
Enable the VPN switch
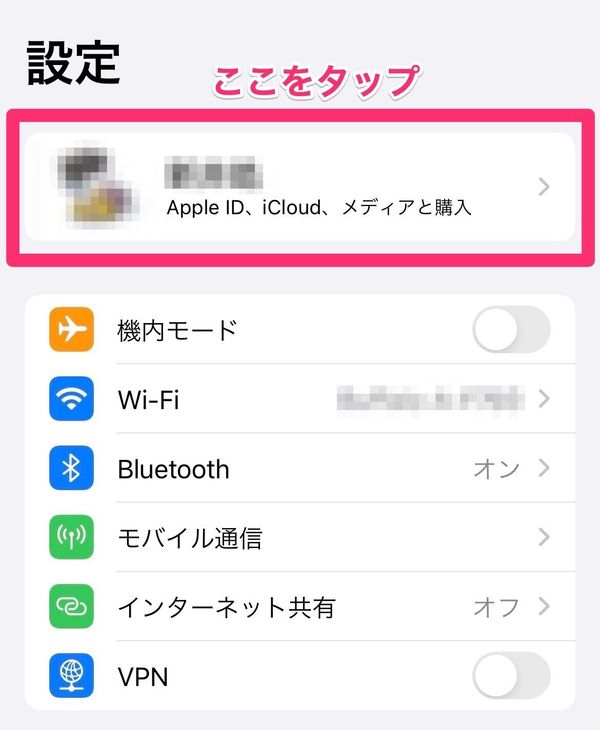511,676
